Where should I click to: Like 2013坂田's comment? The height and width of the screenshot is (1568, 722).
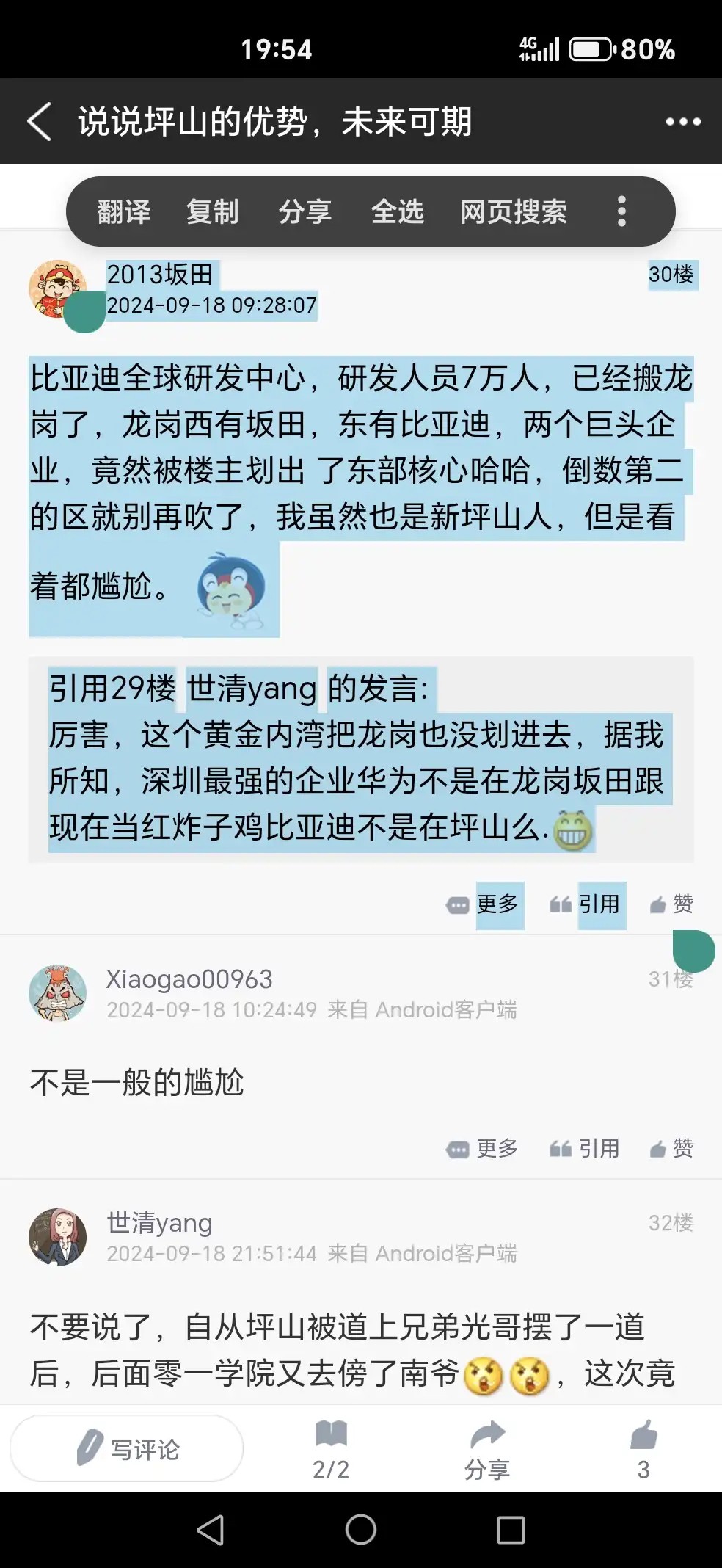tap(671, 904)
